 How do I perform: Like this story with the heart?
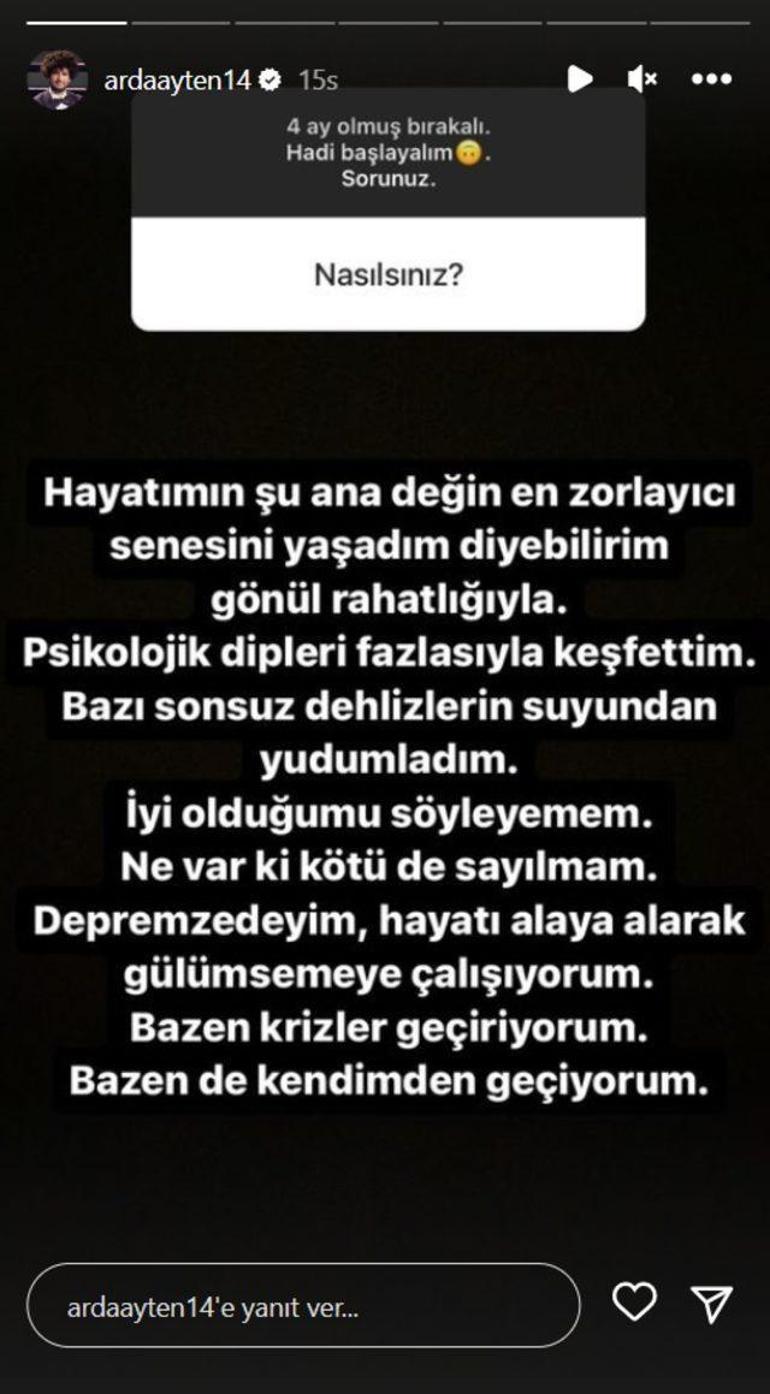pyautogui.click(x=634, y=1303)
